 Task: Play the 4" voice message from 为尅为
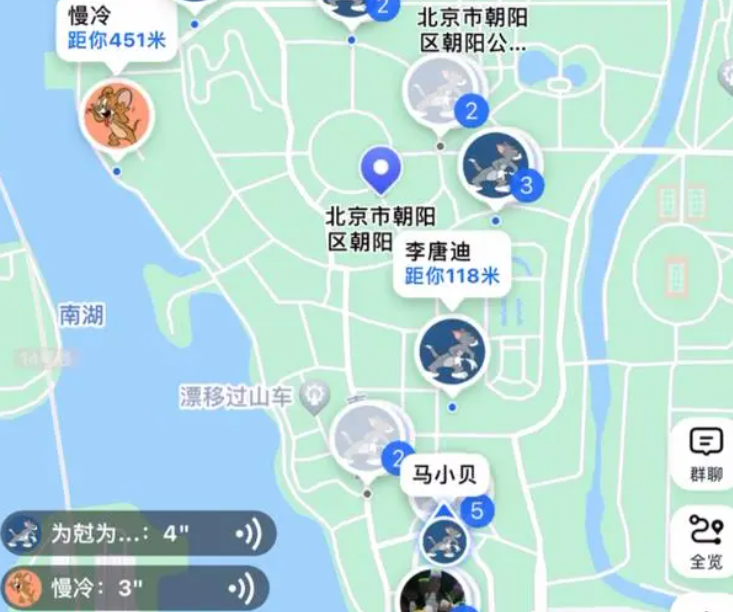135,534
